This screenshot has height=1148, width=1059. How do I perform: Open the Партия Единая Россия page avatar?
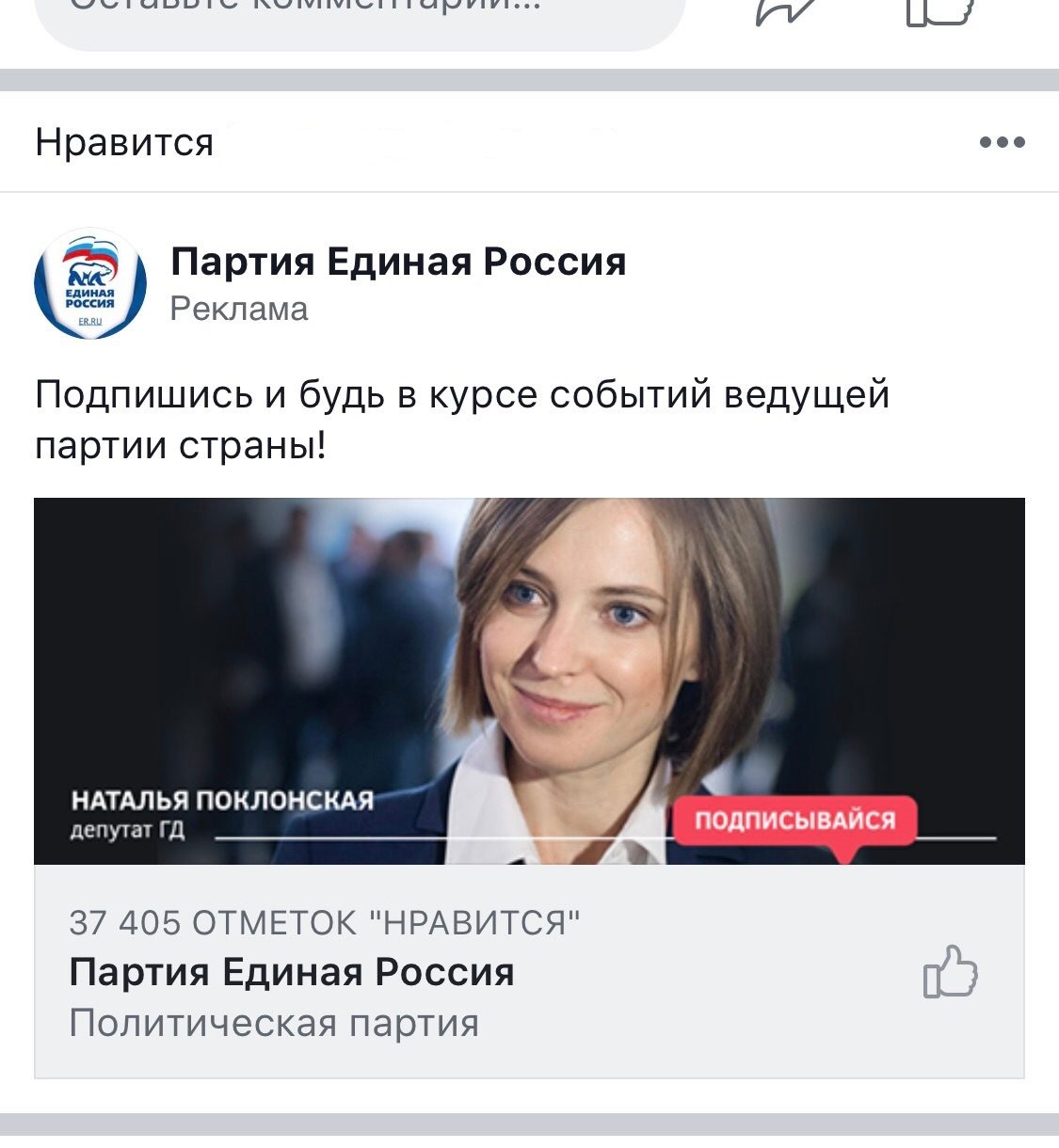coord(90,283)
